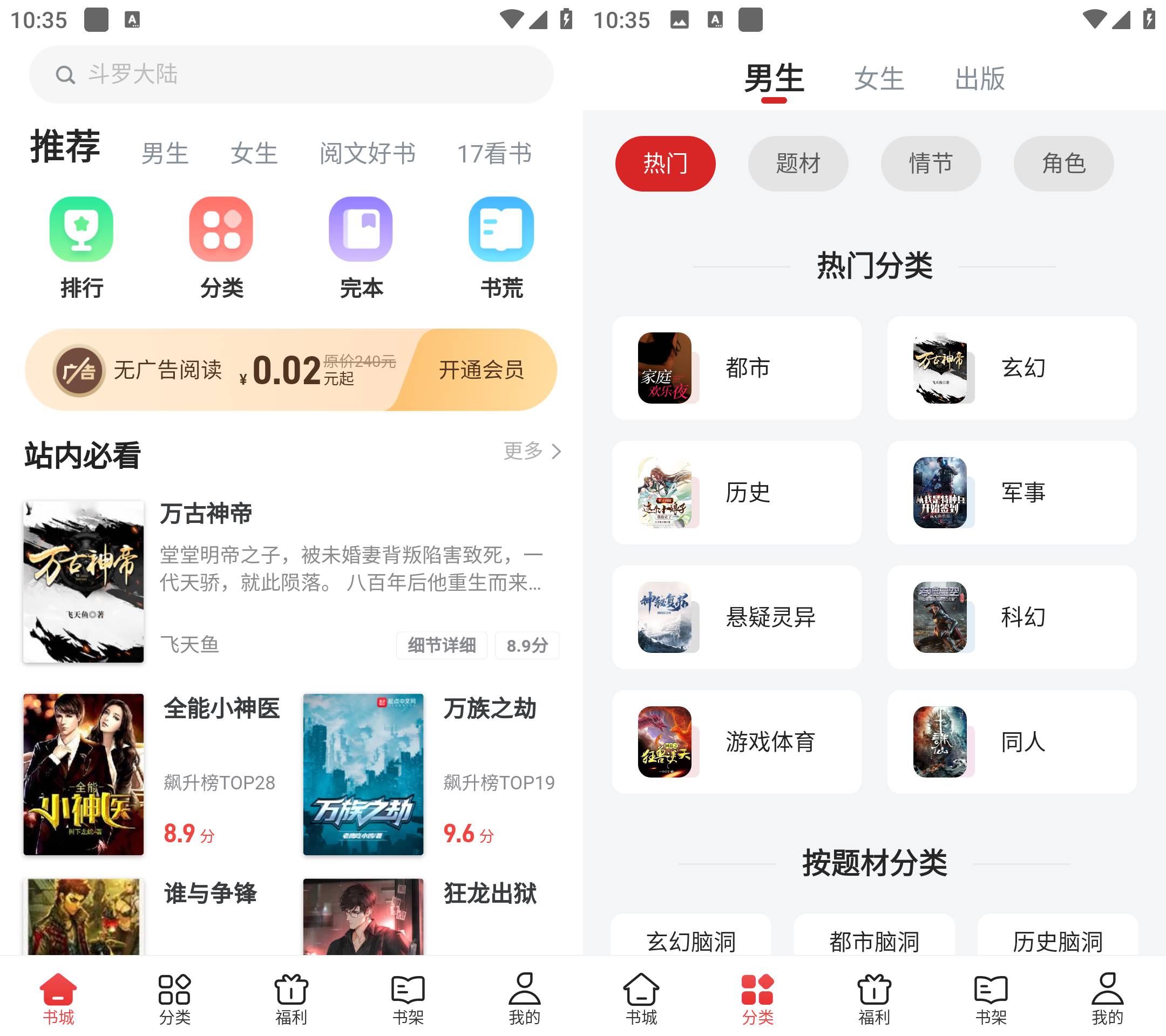Browse the 悬疑灵异 category
This screenshot has width=1166, height=1036.
(736, 617)
